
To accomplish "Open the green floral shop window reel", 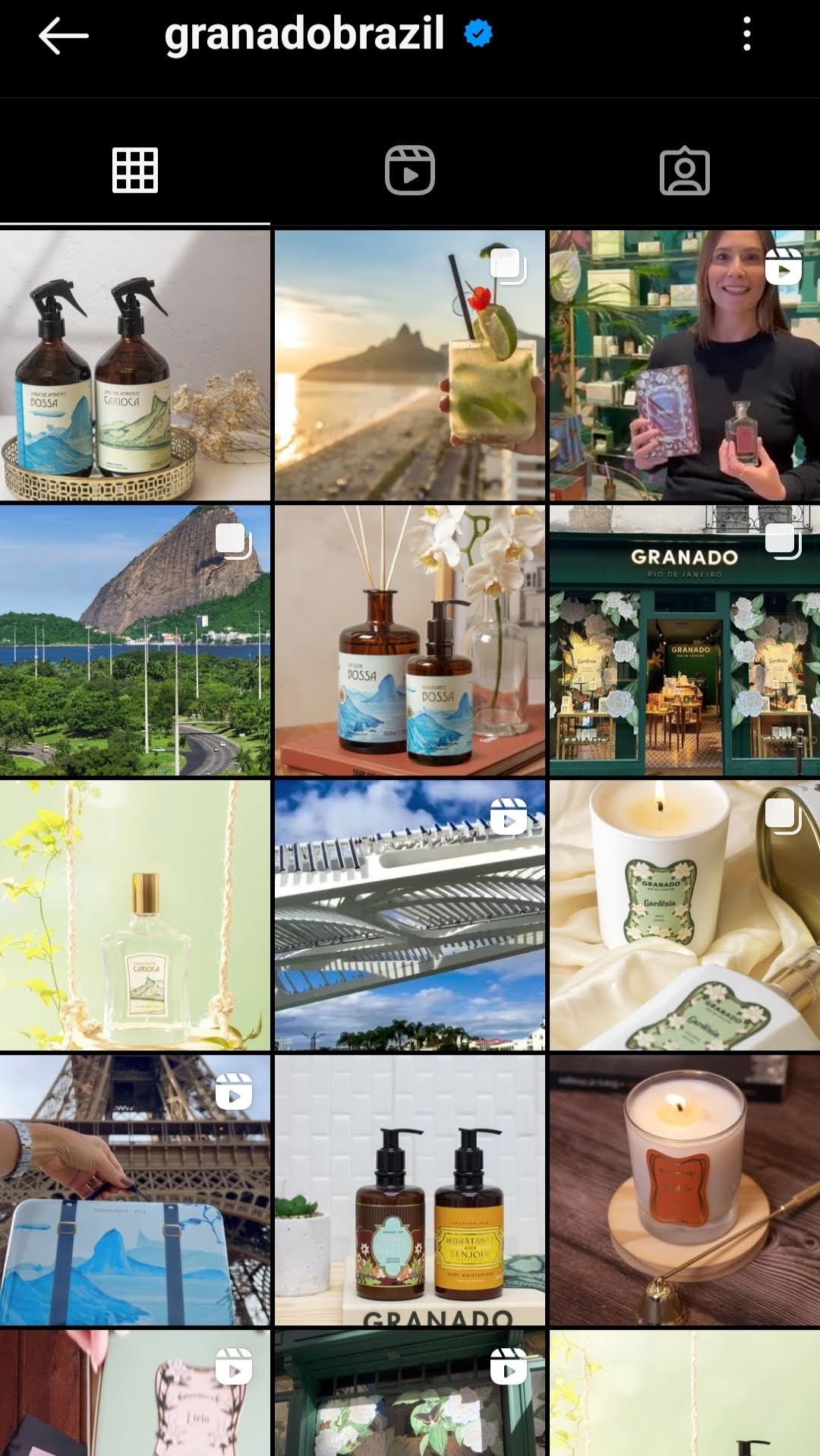I will [410, 1393].
